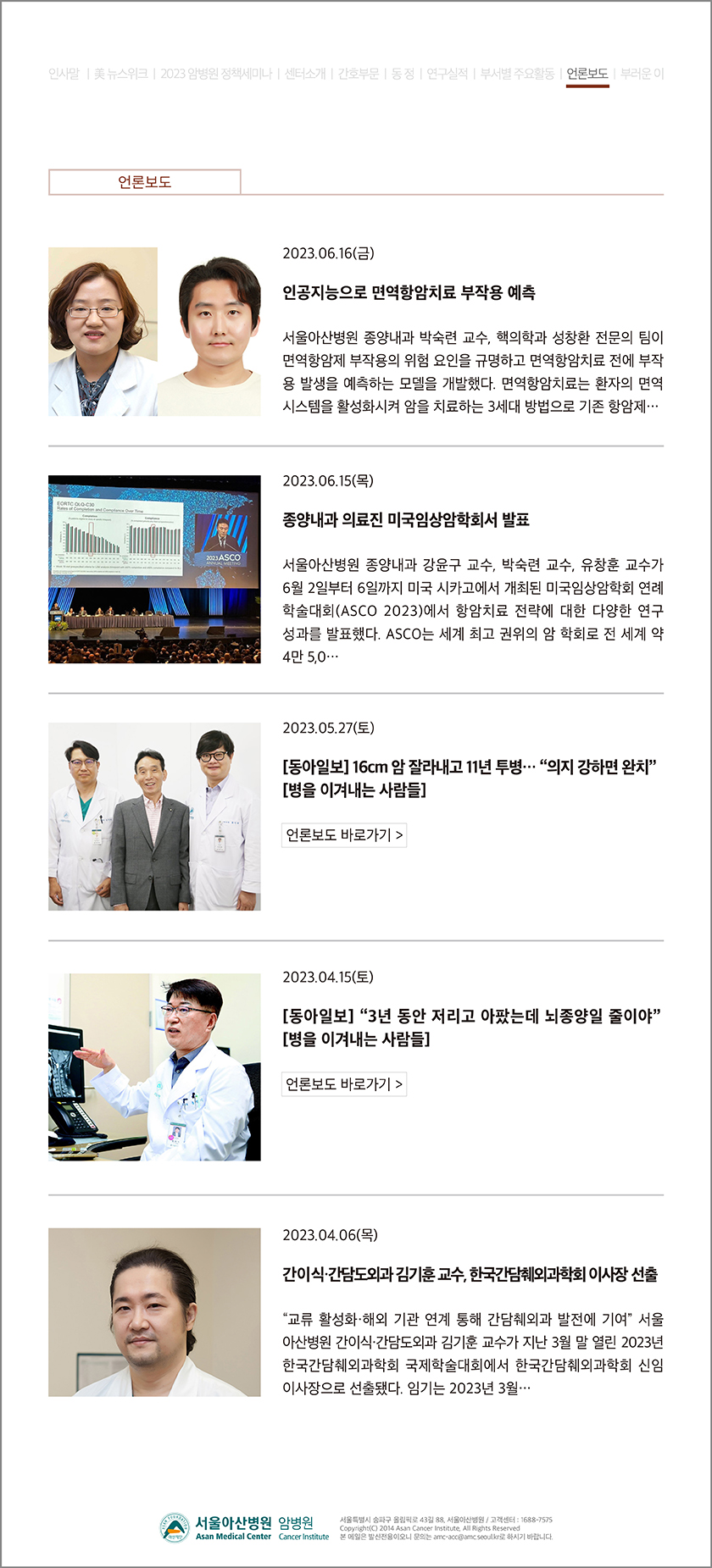Open the 김기훈 교수 portrait thumbnail
This screenshot has width=712, height=1568.
click(x=154, y=1312)
